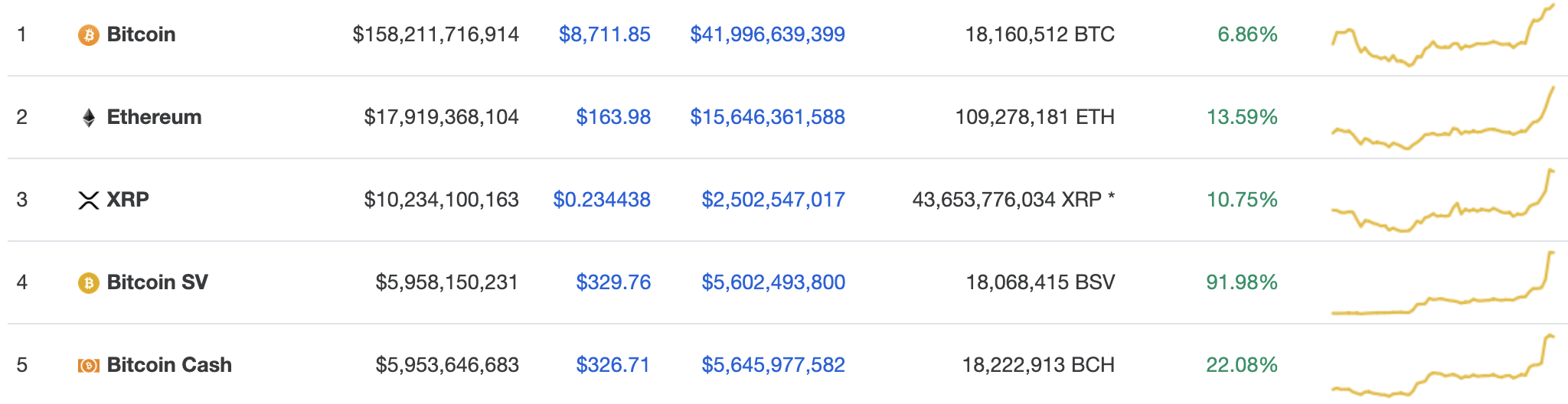View Ethereum's 7-day price chart
This screenshot has width=1568, height=404.
pyautogui.click(x=1443, y=120)
